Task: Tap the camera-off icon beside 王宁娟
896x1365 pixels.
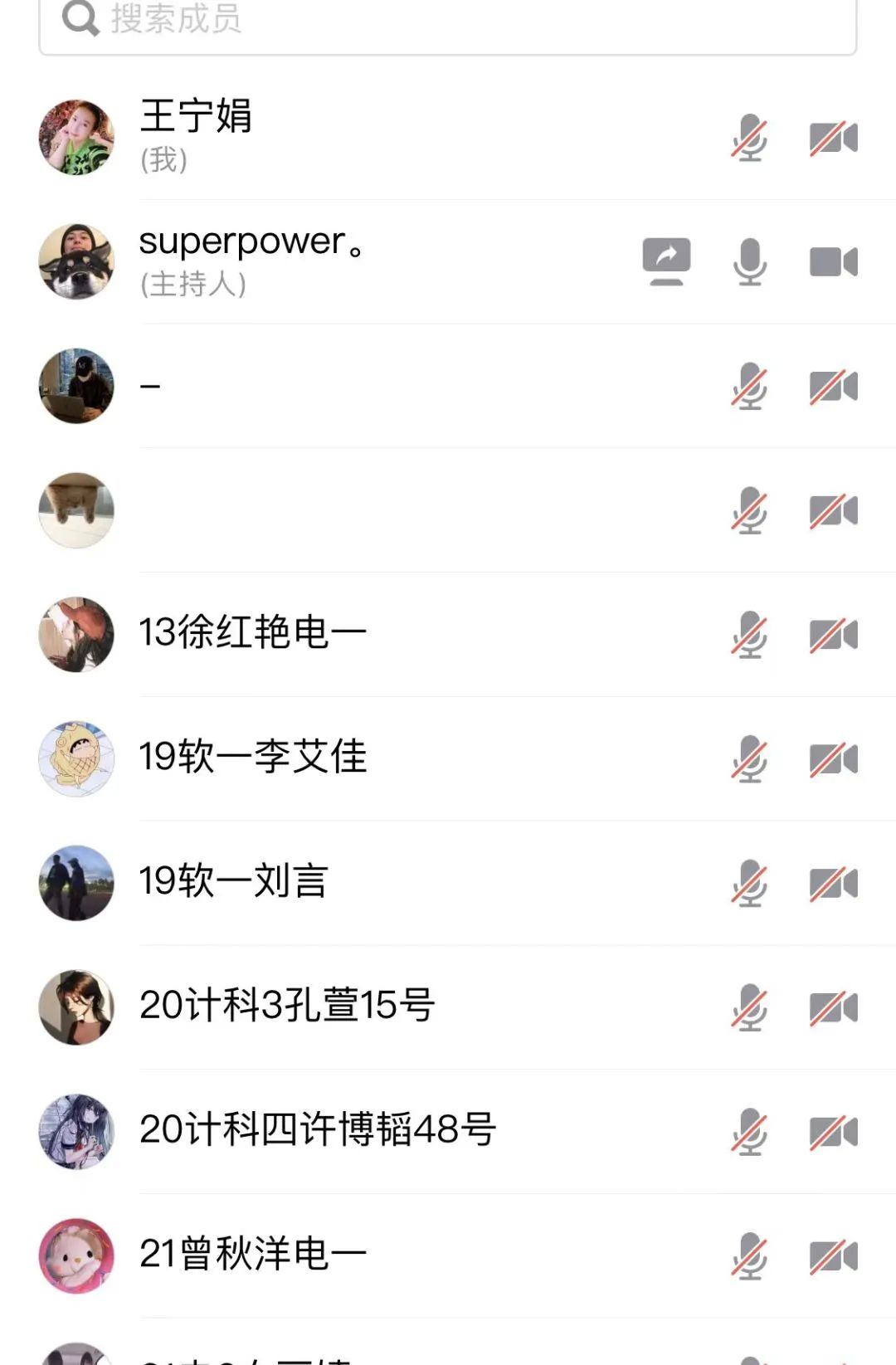Action: tap(833, 138)
